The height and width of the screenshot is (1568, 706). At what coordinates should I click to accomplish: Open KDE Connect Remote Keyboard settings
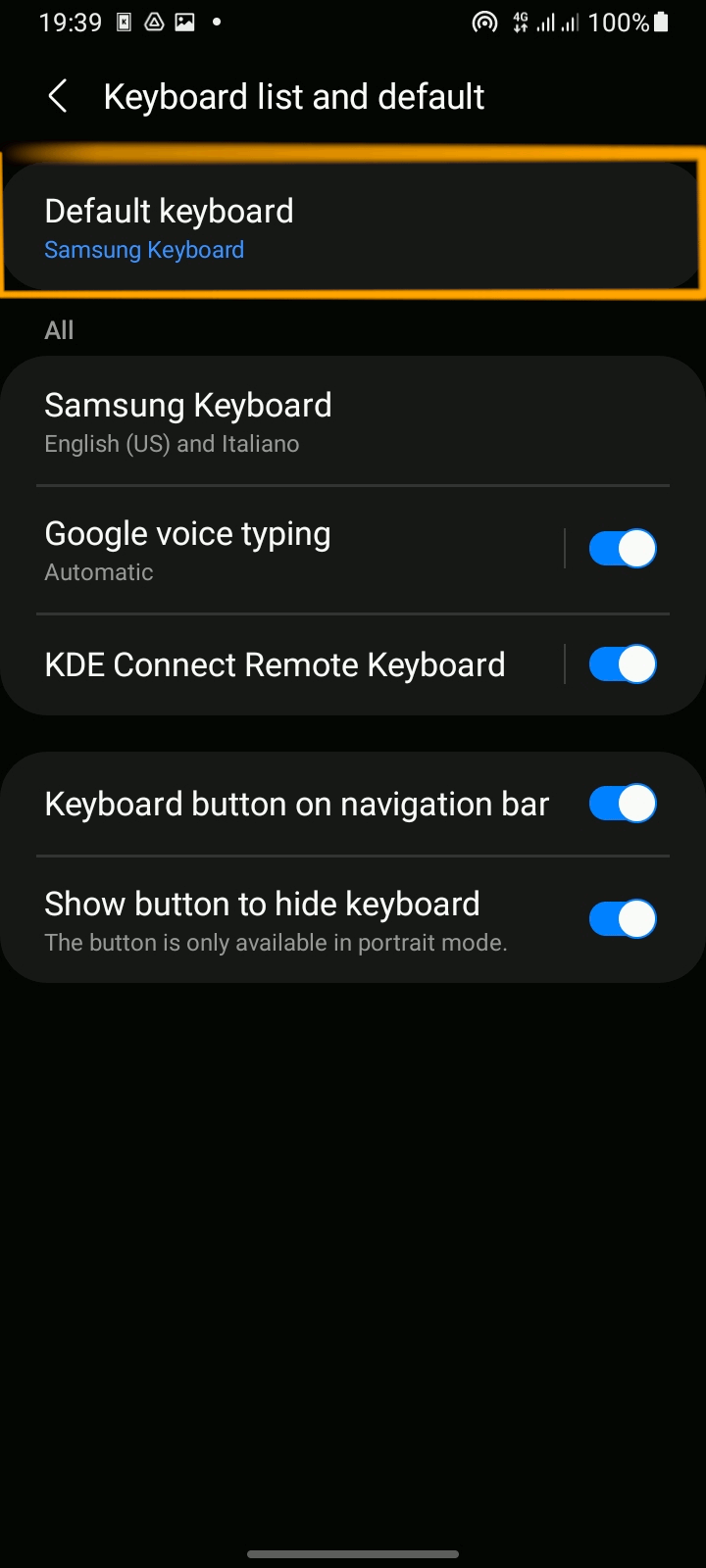pos(282,664)
